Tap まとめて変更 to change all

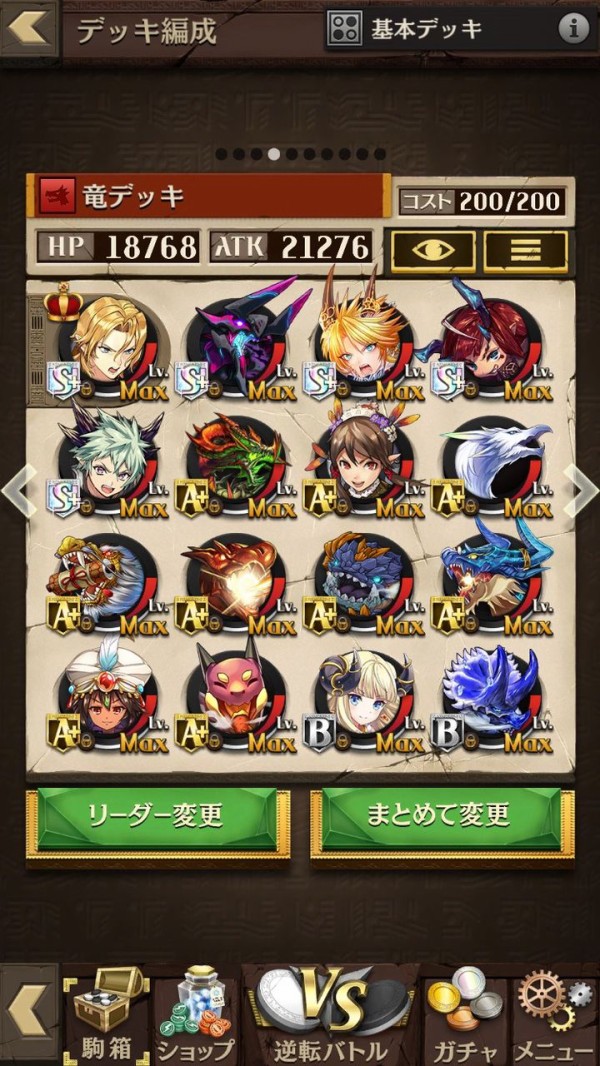click(x=441, y=815)
